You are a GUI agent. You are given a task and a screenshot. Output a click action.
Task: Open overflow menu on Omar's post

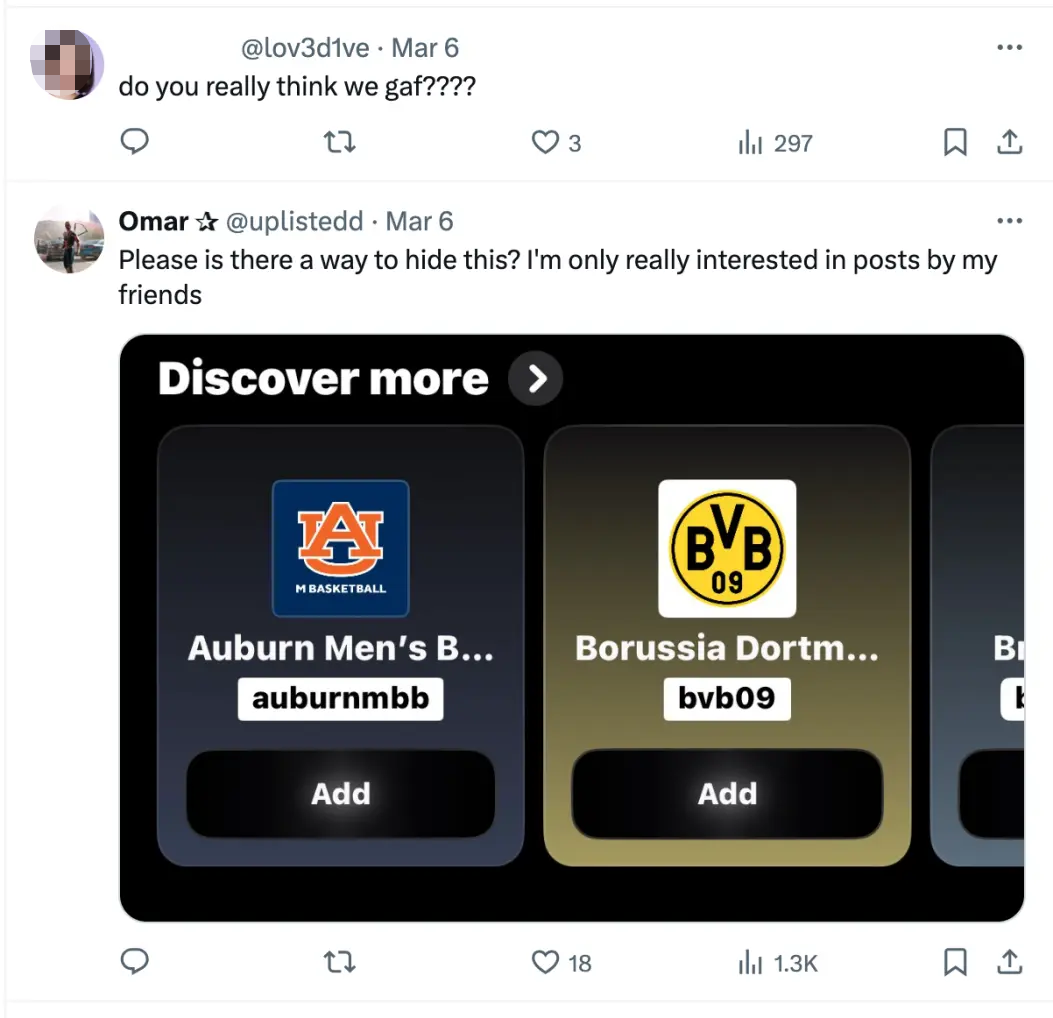click(x=1009, y=221)
